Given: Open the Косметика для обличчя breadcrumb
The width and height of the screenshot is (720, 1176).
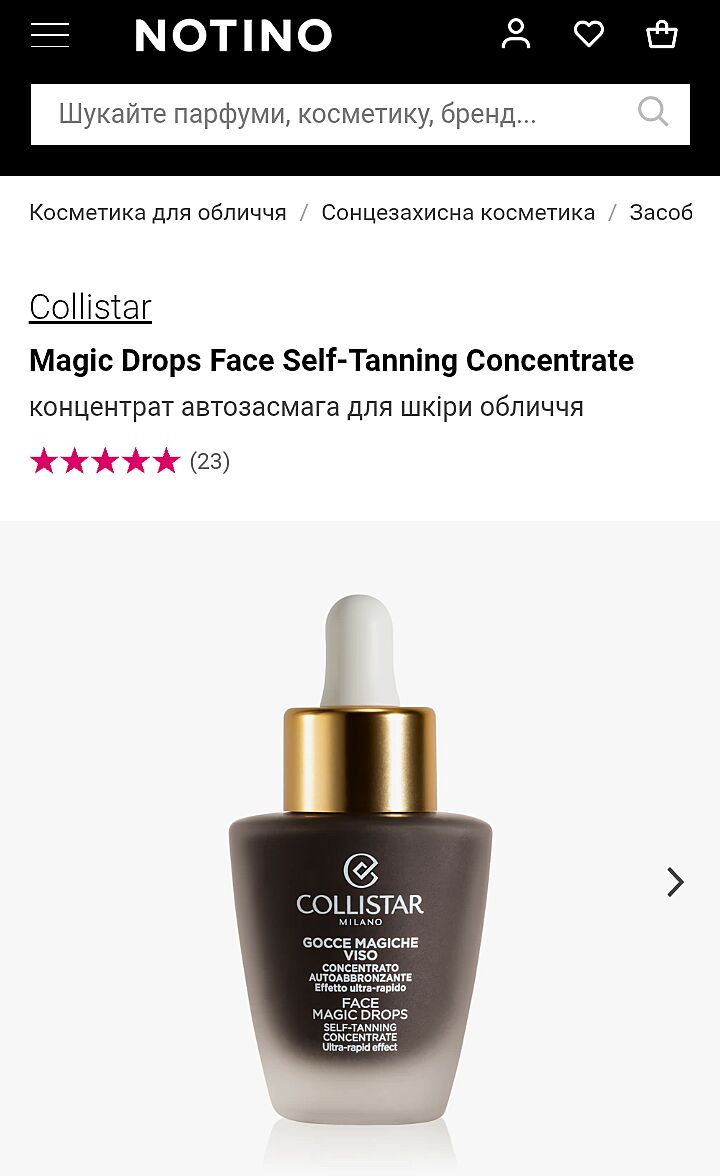Looking at the screenshot, I should [158, 212].
